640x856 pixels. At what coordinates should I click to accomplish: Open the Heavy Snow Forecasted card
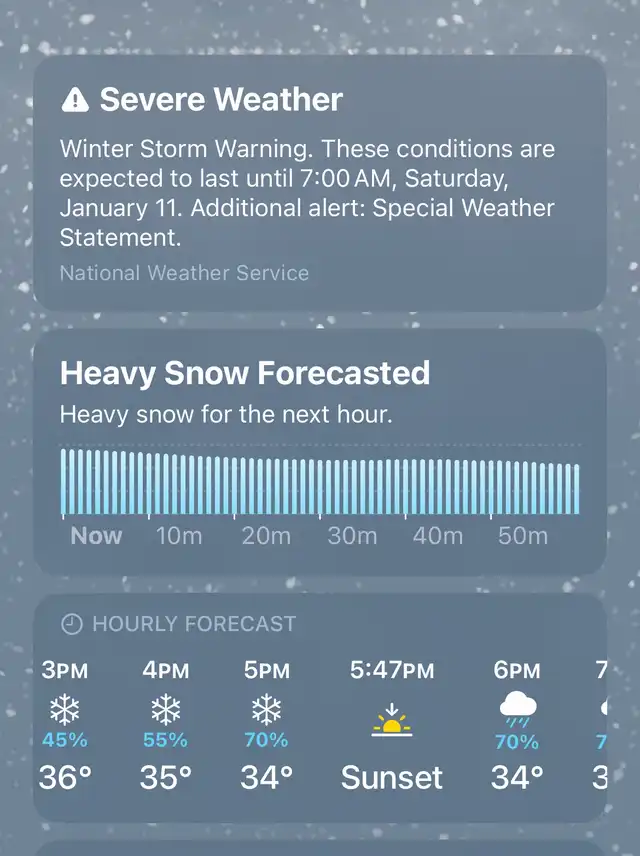[x=320, y=450]
